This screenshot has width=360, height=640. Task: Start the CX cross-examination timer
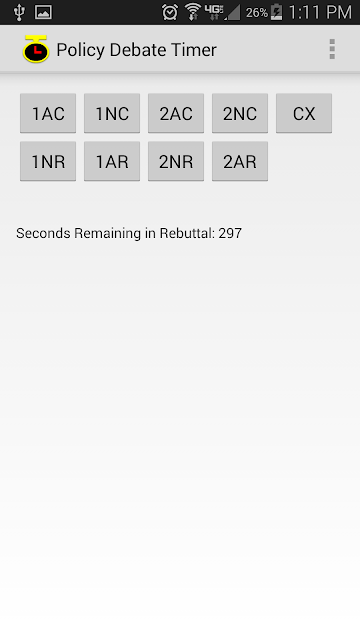point(304,113)
